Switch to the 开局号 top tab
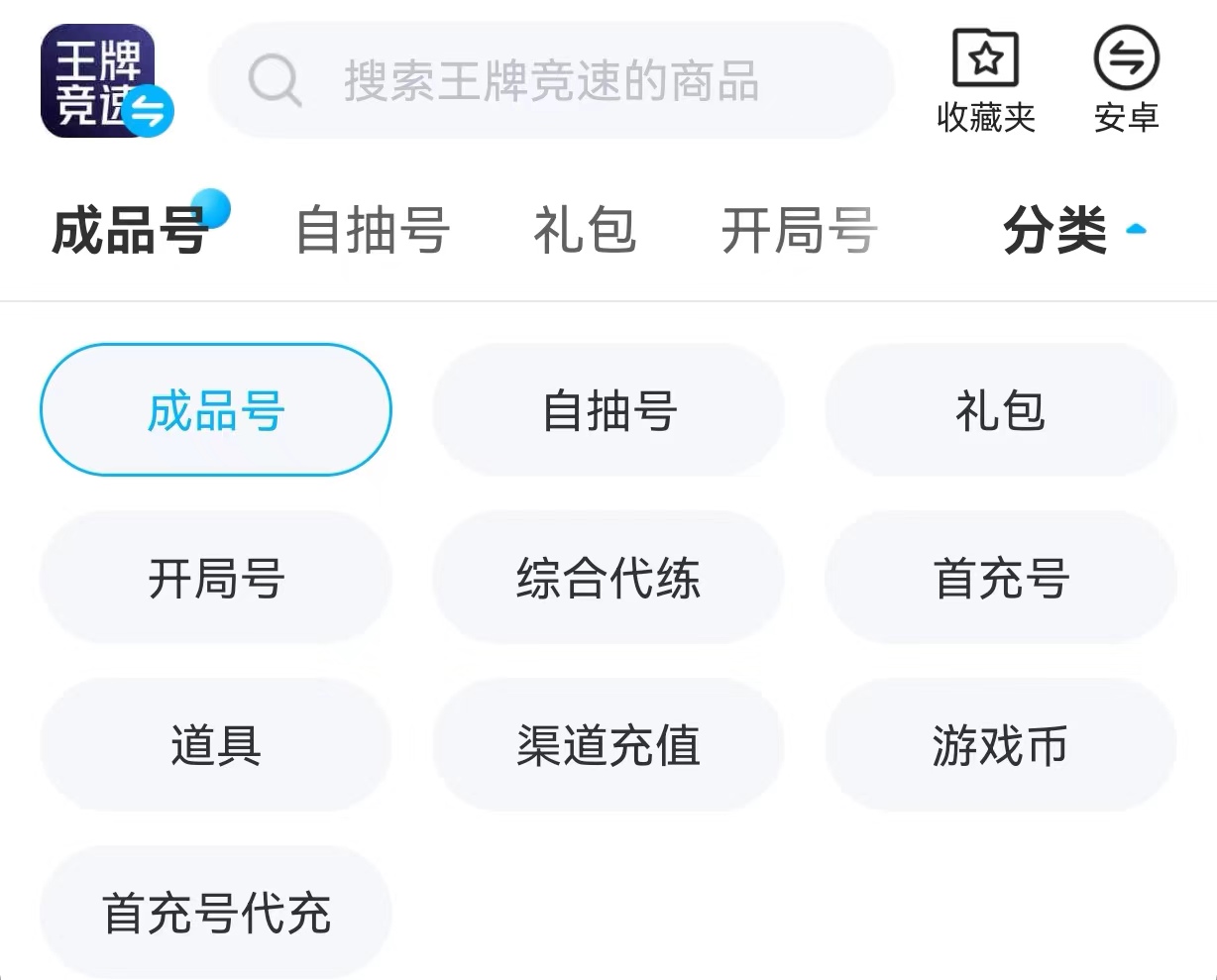1217x980 pixels. pyautogui.click(x=799, y=231)
